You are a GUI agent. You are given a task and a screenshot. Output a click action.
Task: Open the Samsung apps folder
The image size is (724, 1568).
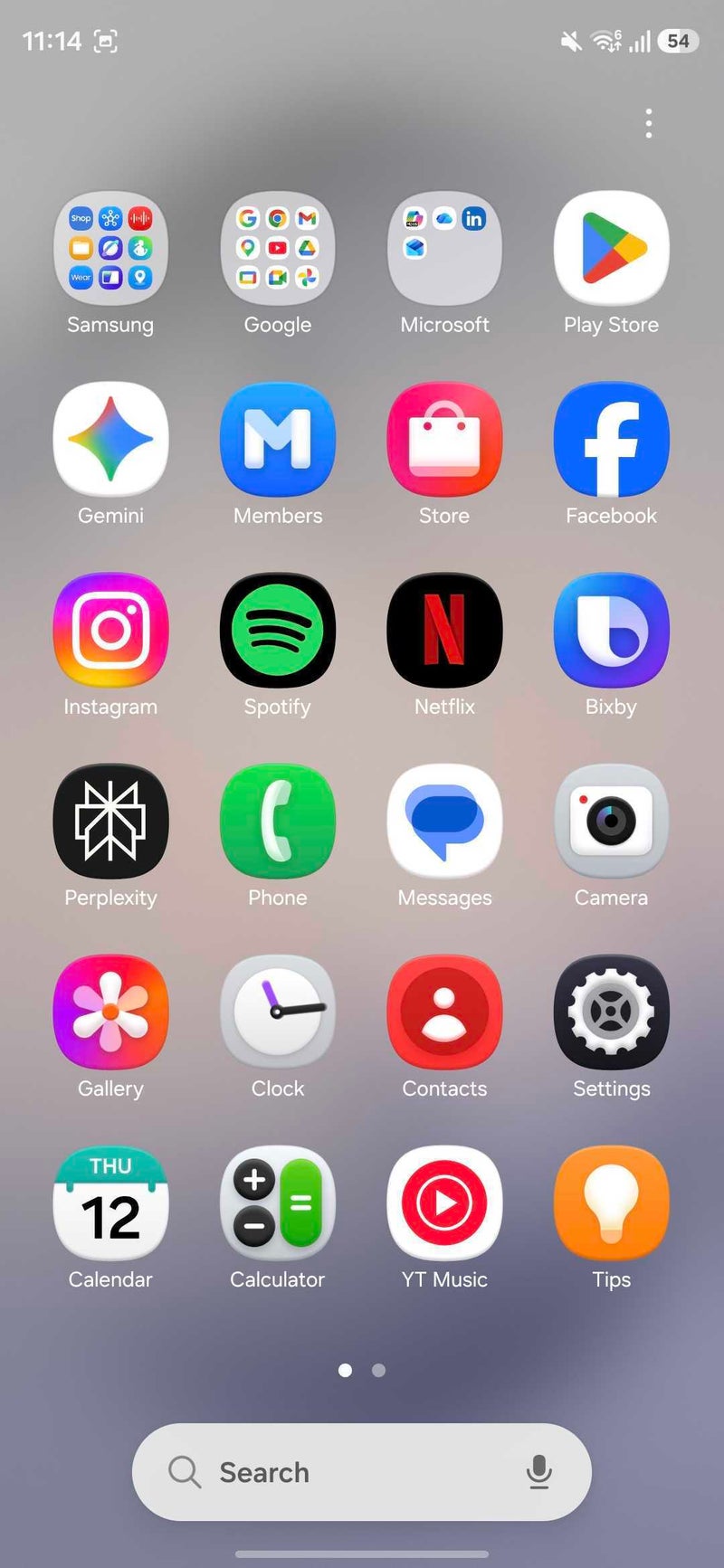[110, 248]
